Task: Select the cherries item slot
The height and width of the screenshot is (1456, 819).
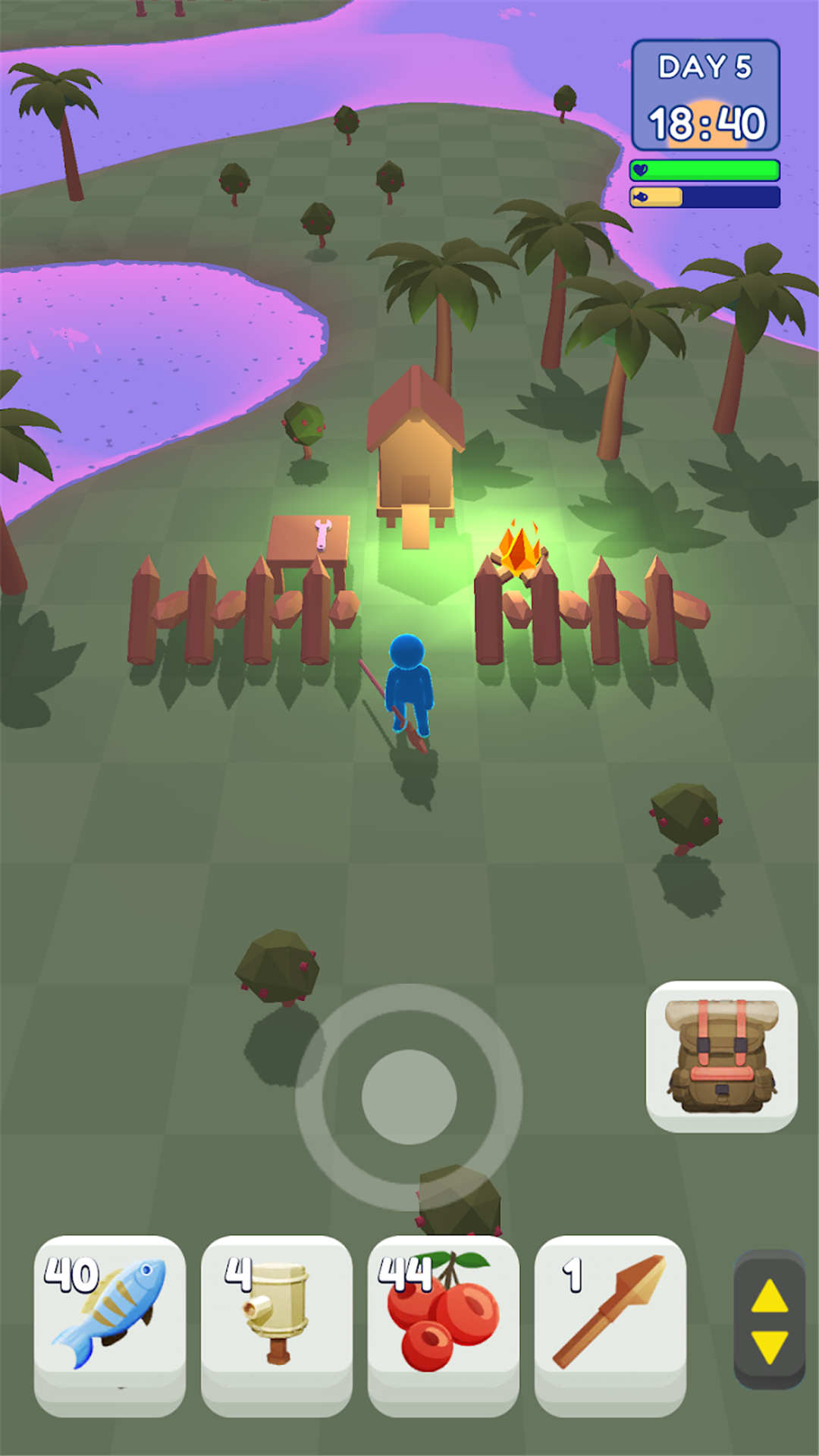Action: [444, 1321]
